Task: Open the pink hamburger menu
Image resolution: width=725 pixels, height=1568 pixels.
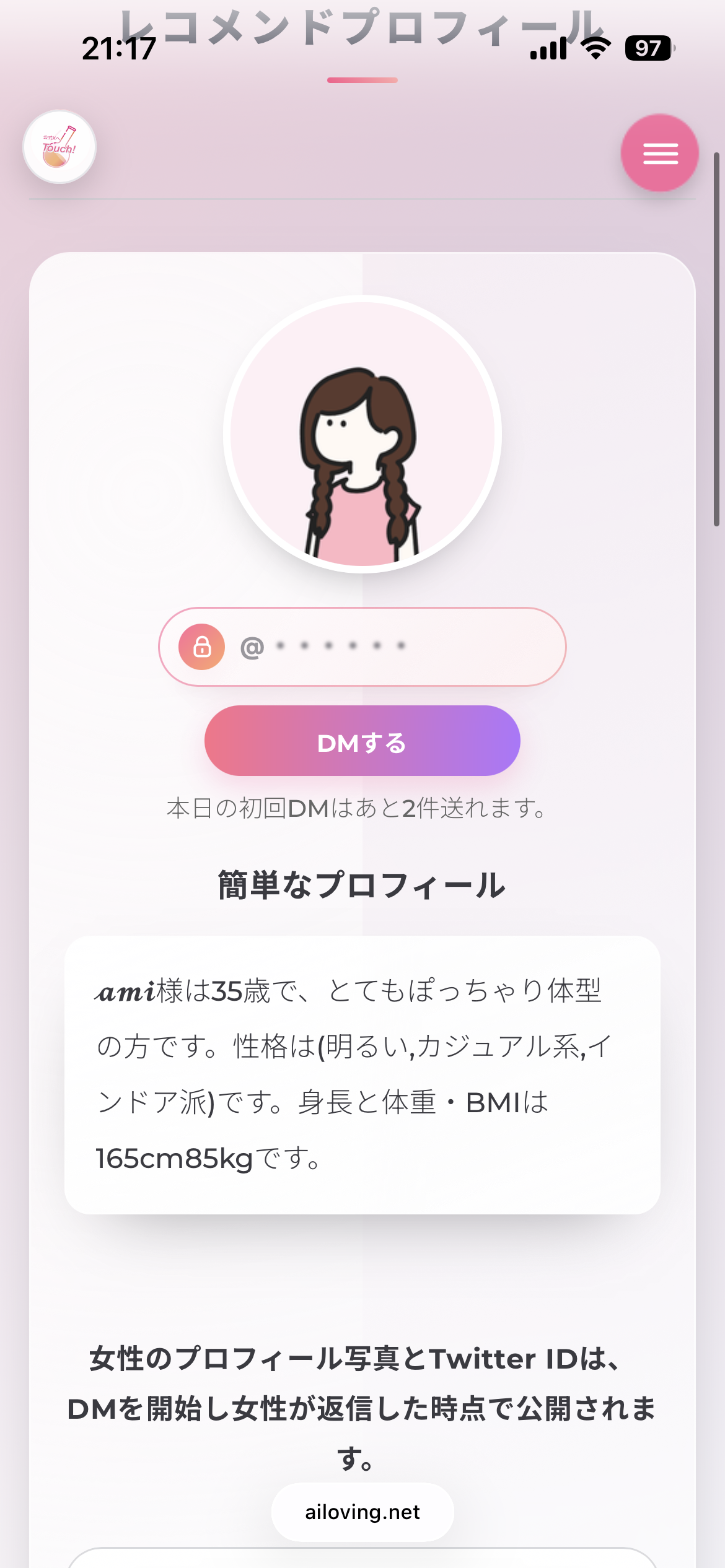Action: coord(660,153)
